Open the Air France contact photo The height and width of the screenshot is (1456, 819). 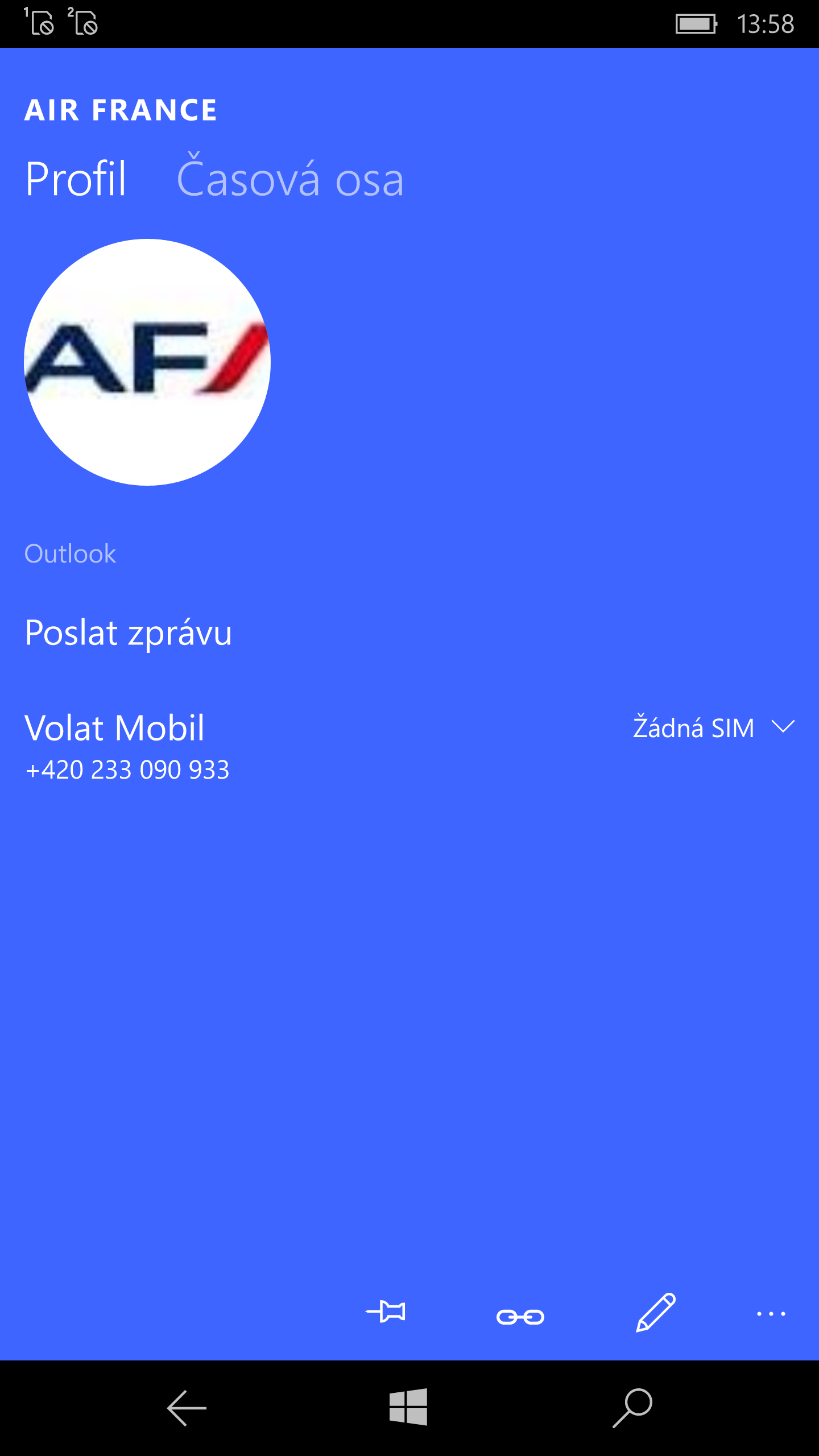tap(147, 362)
